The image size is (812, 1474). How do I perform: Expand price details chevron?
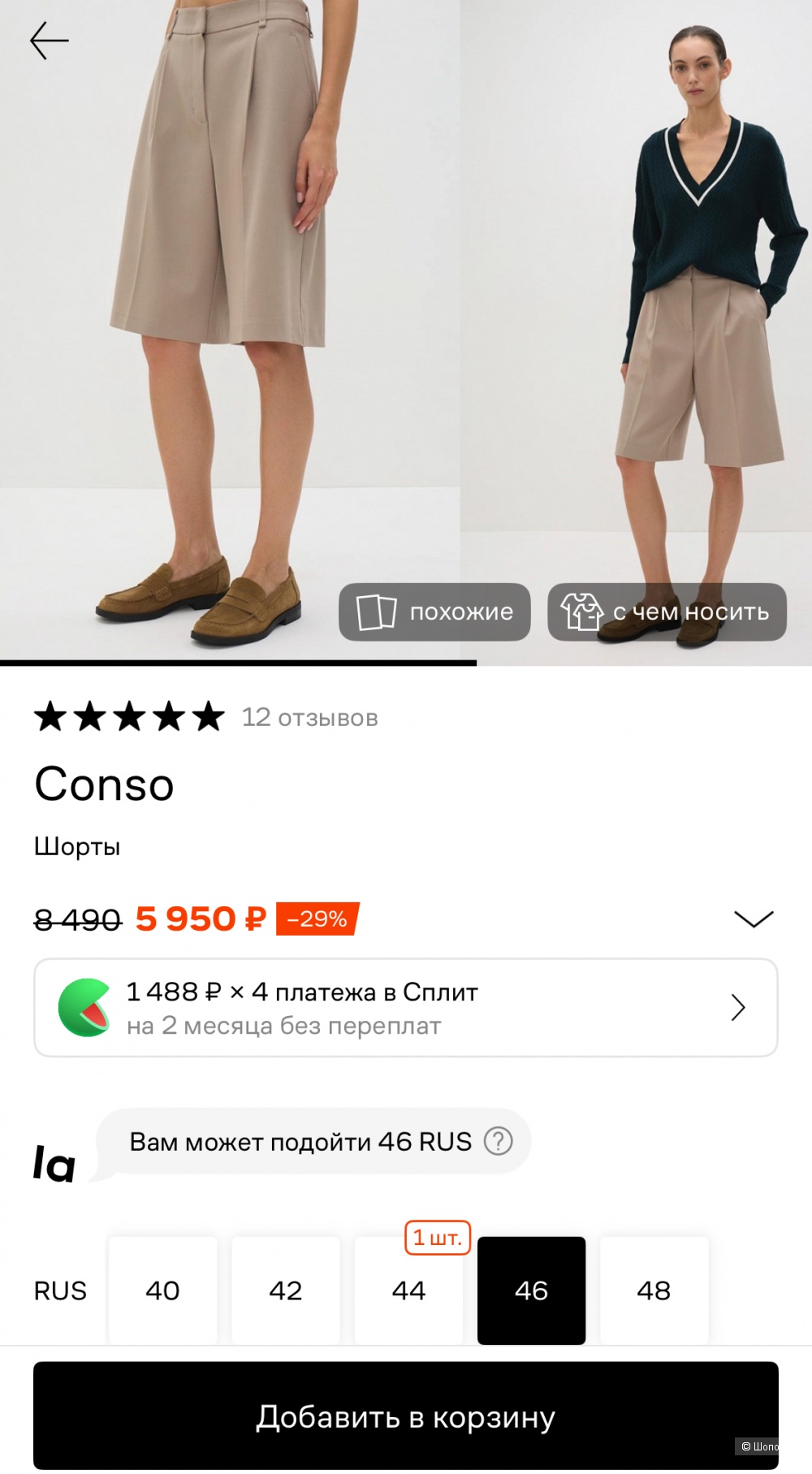(754, 919)
